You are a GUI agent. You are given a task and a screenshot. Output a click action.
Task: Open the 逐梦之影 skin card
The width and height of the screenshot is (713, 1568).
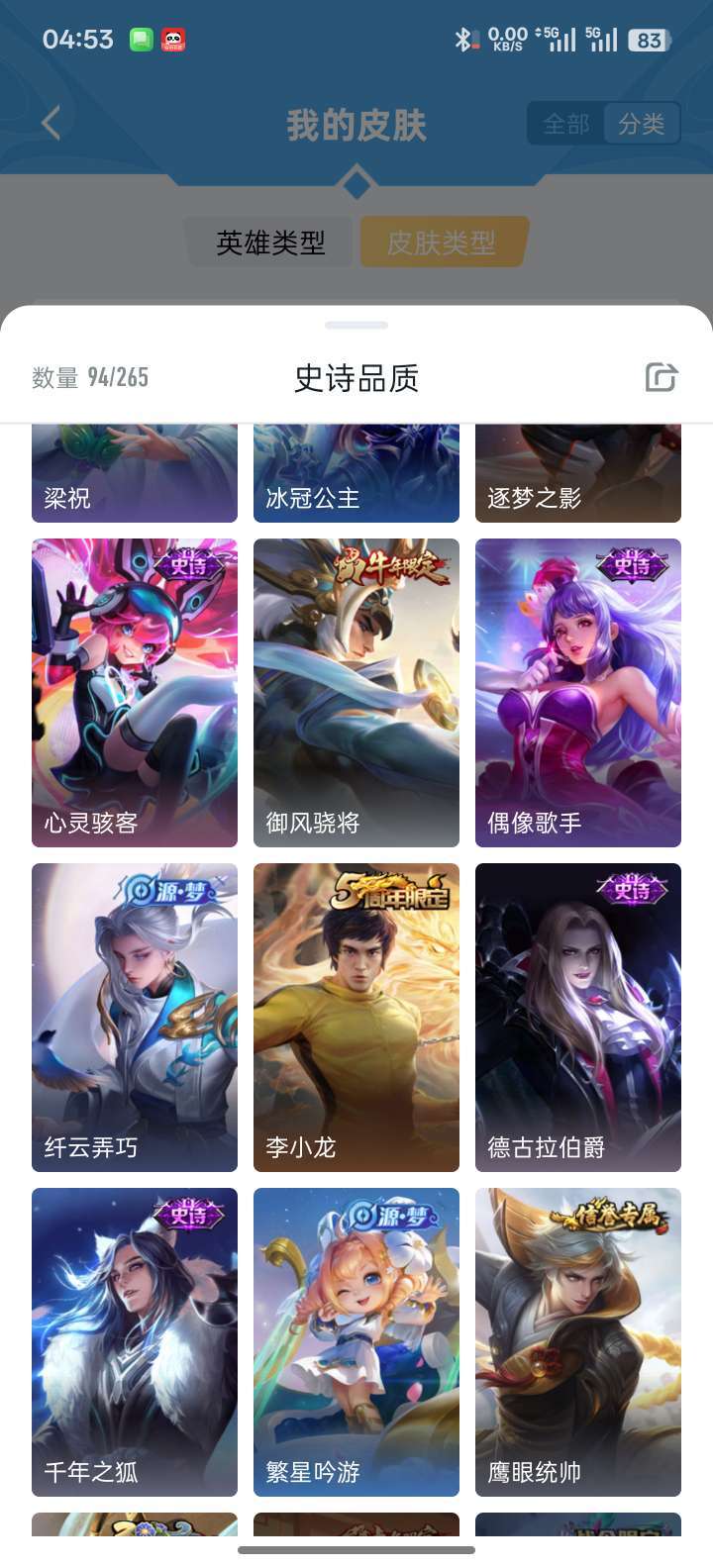tap(578, 475)
